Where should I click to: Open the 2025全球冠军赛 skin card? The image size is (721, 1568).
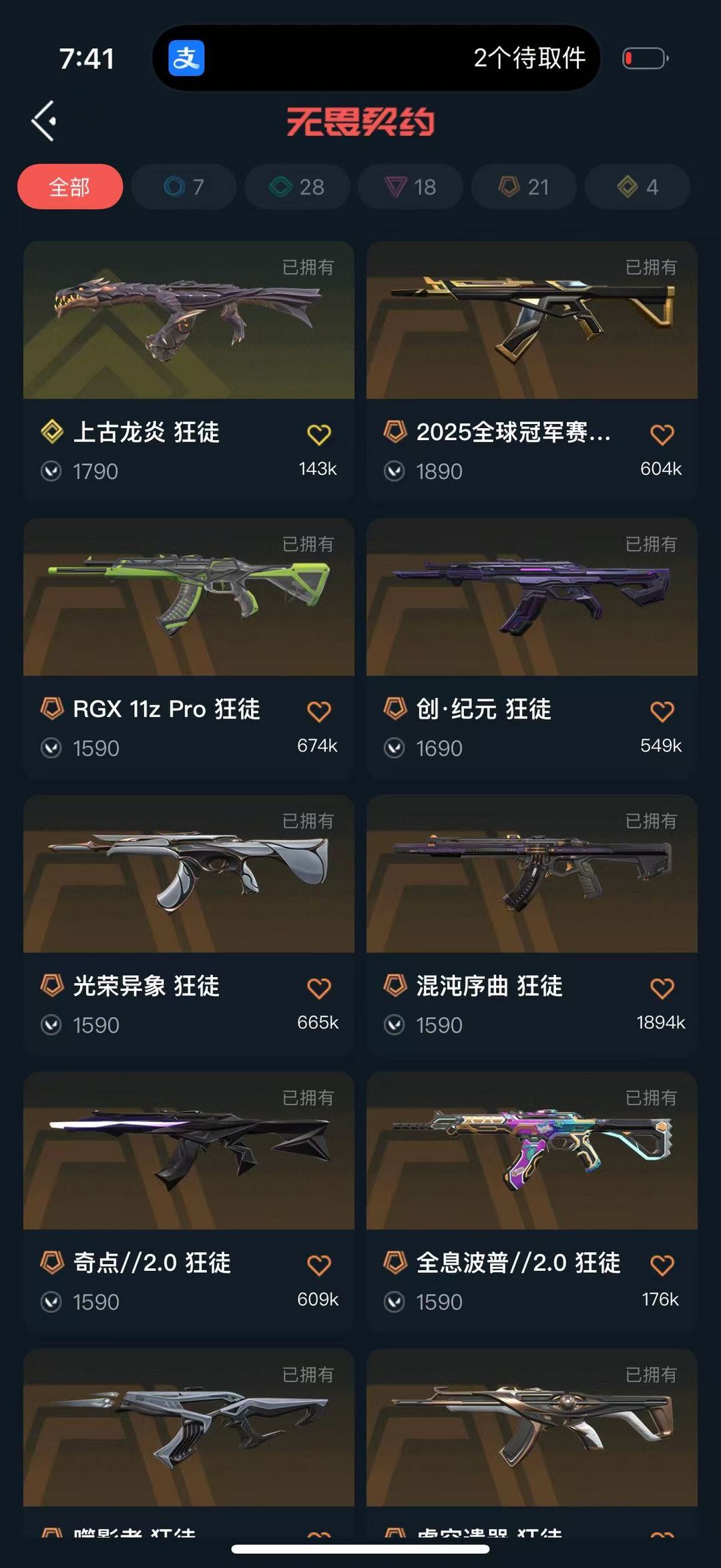pyautogui.click(x=531, y=321)
